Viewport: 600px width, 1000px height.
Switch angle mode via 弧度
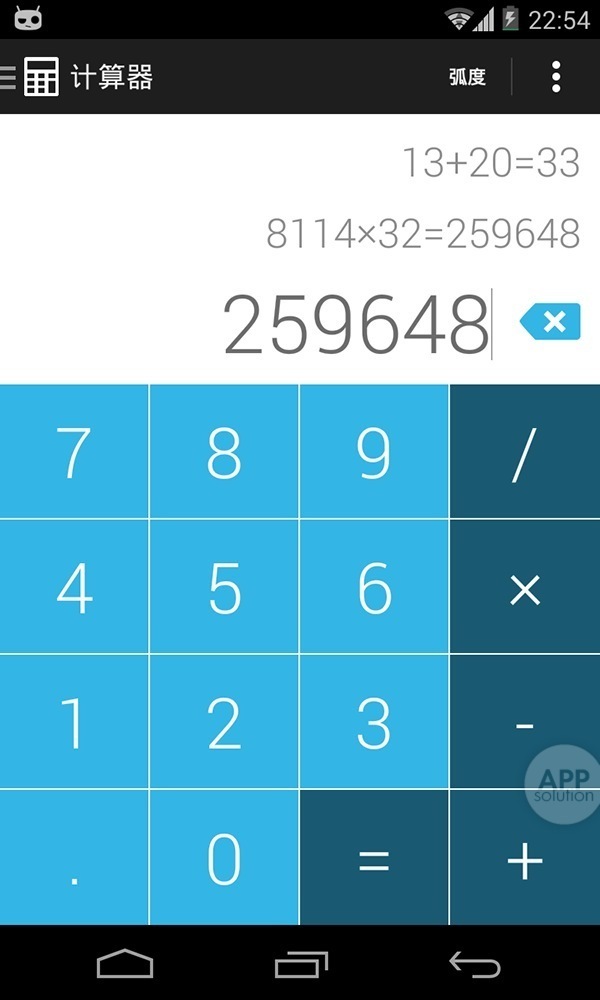(x=467, y=77)
